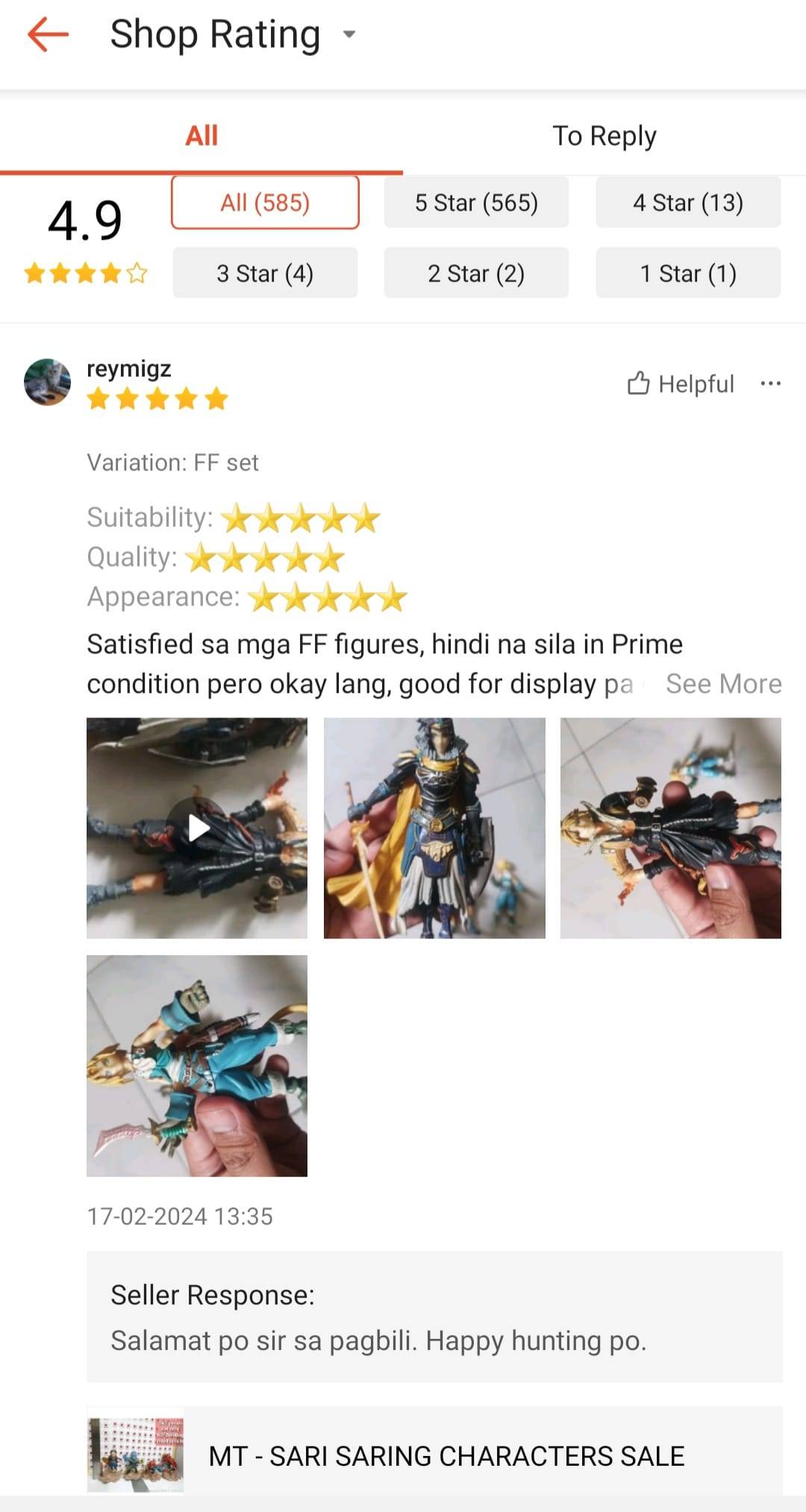The image size is (806, 1512).
Task: View review photo of blond black-coated figure
Action: pos(670,828)
